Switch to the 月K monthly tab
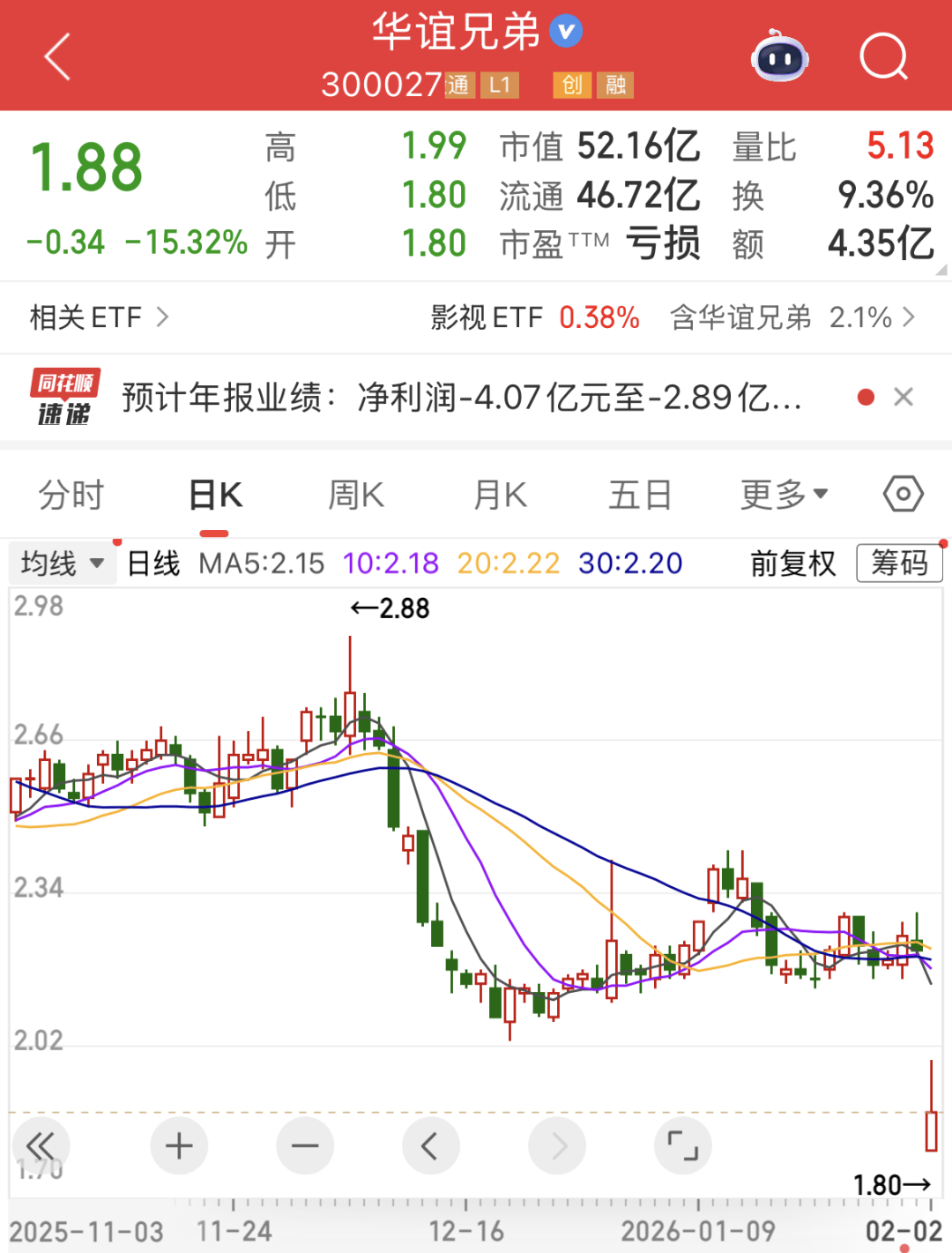The width and height of the screenshot is (952, 1253). (500, 496)
